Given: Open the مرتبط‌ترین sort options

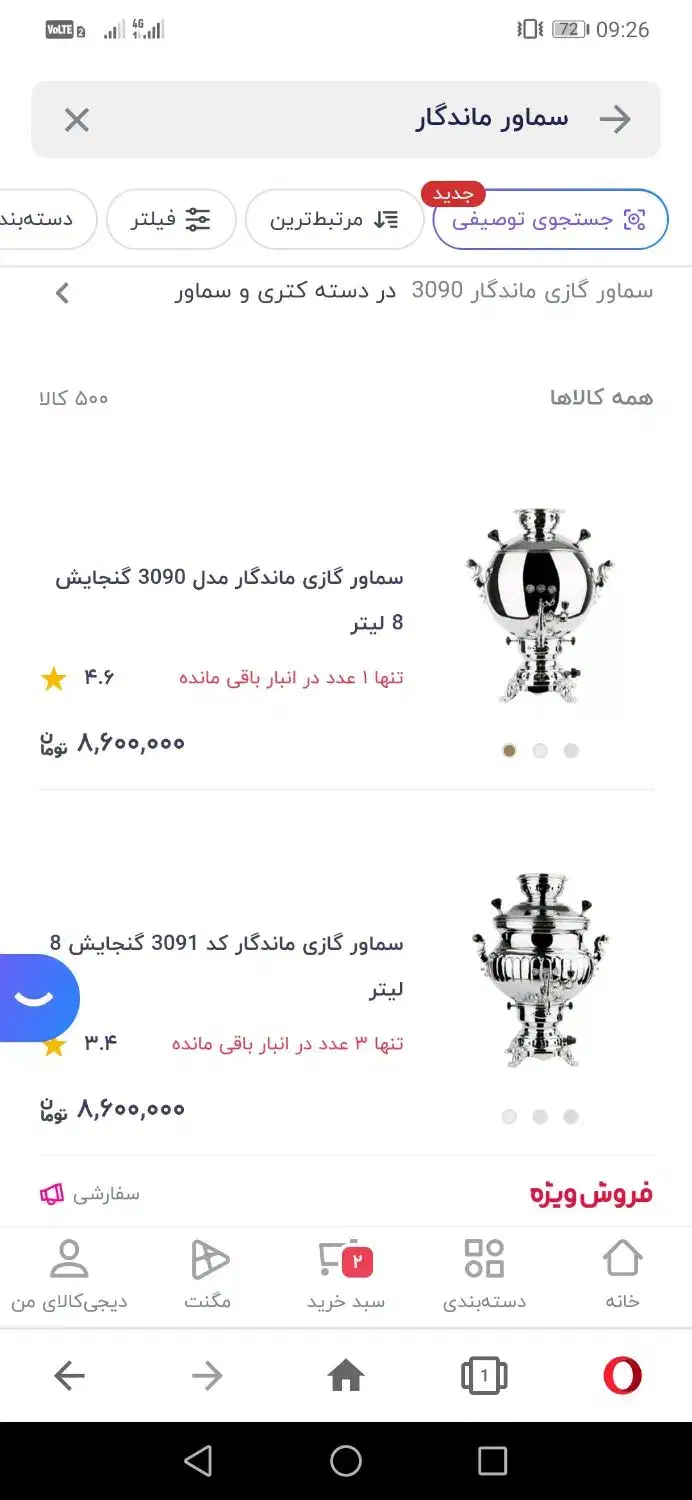Looking at the screenshot, I should [334, 220].
